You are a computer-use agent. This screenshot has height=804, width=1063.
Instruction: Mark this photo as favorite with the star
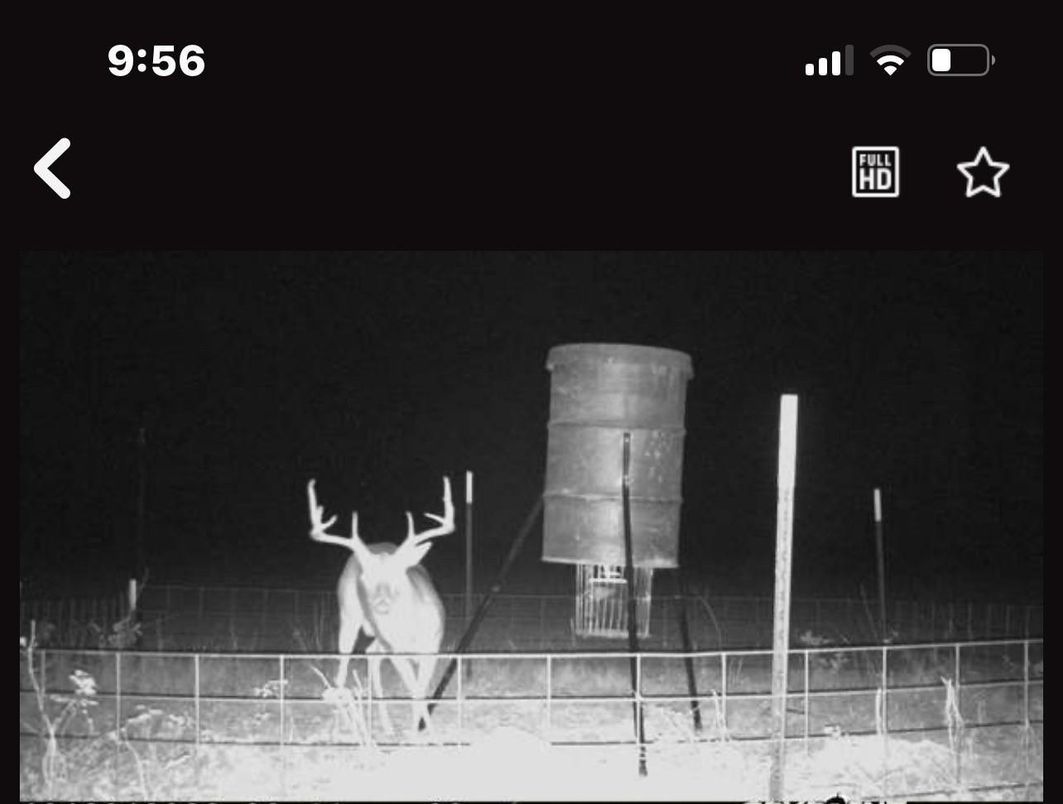click(x=982, y=172)
